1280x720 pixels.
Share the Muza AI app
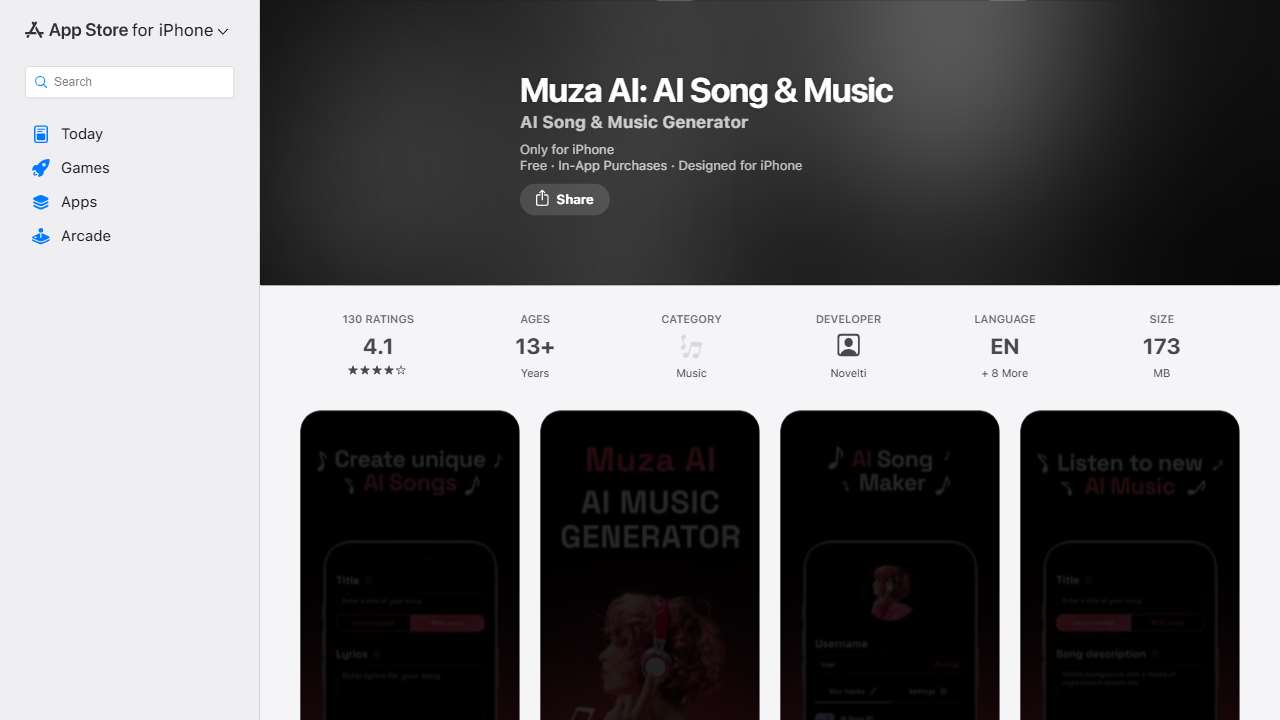[564, 199]
